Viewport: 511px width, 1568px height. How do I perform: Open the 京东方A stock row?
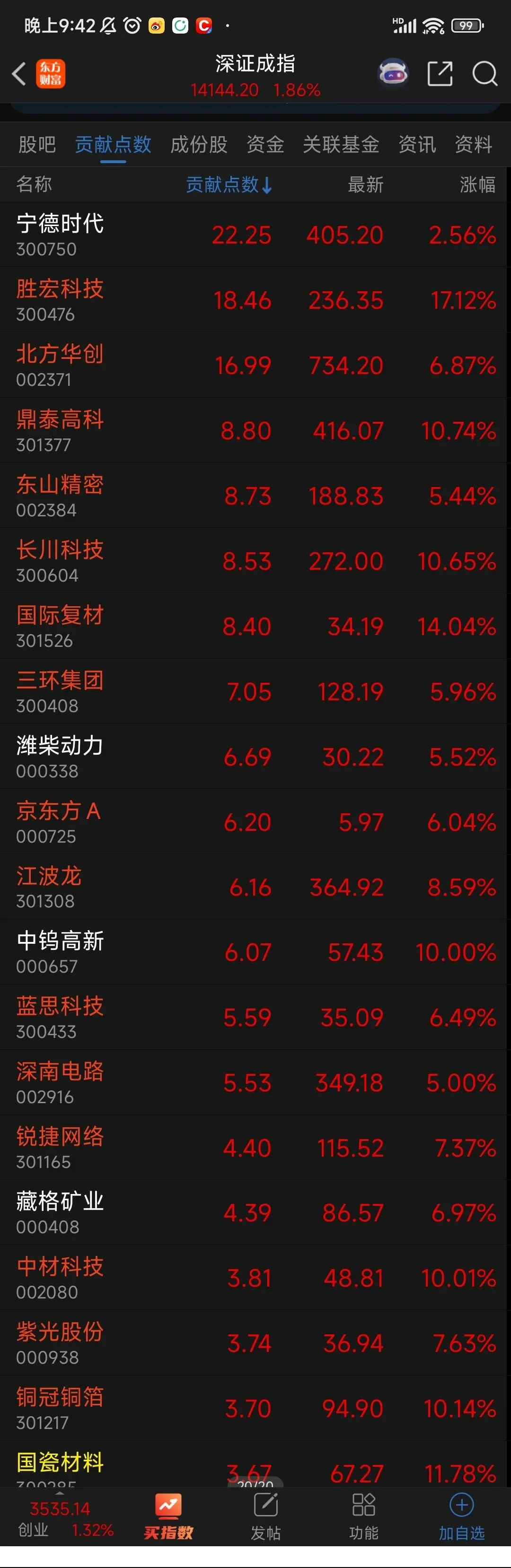[x=255, y=821]
